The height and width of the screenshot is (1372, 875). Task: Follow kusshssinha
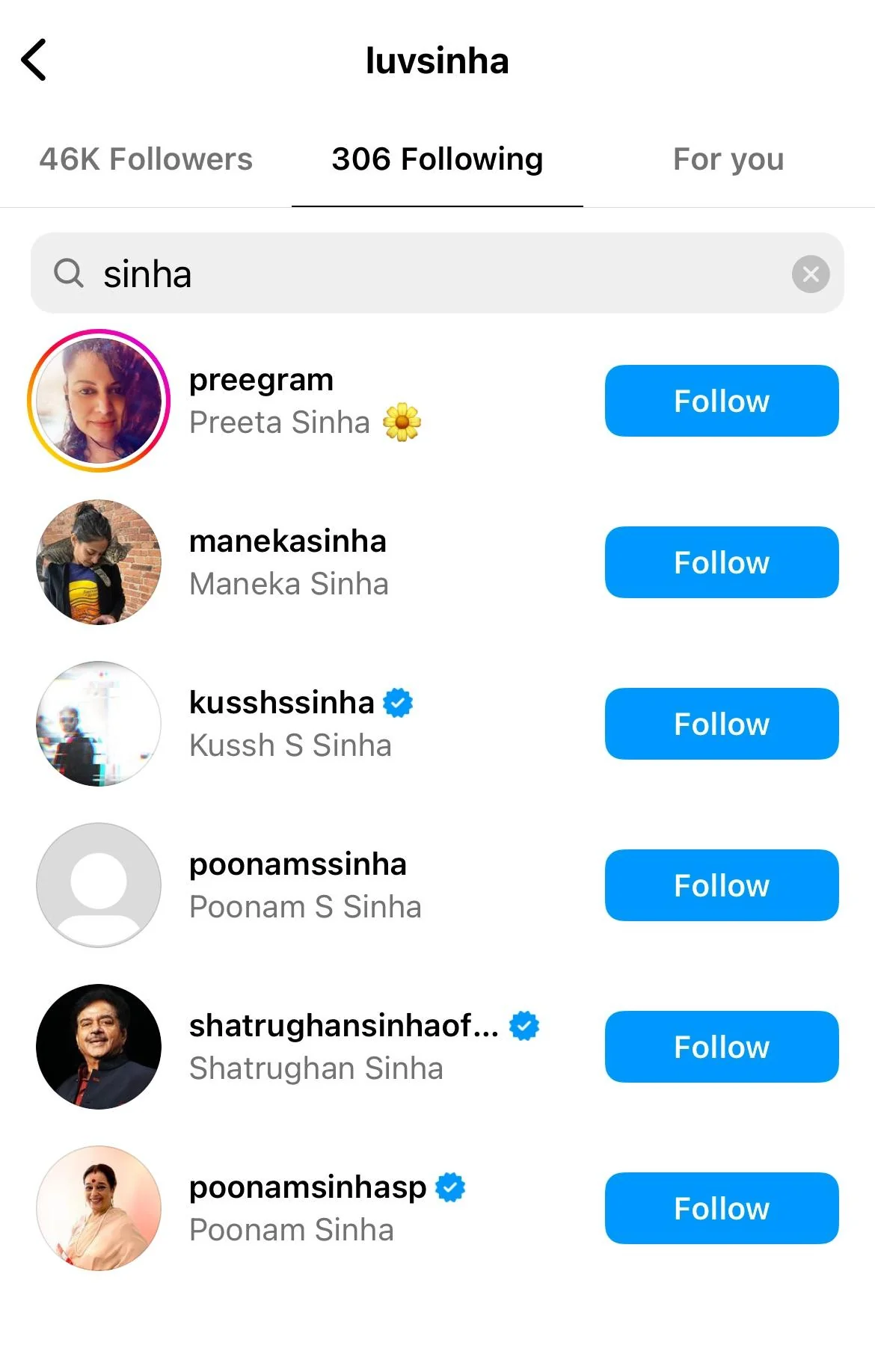click(x=721, y=724)
